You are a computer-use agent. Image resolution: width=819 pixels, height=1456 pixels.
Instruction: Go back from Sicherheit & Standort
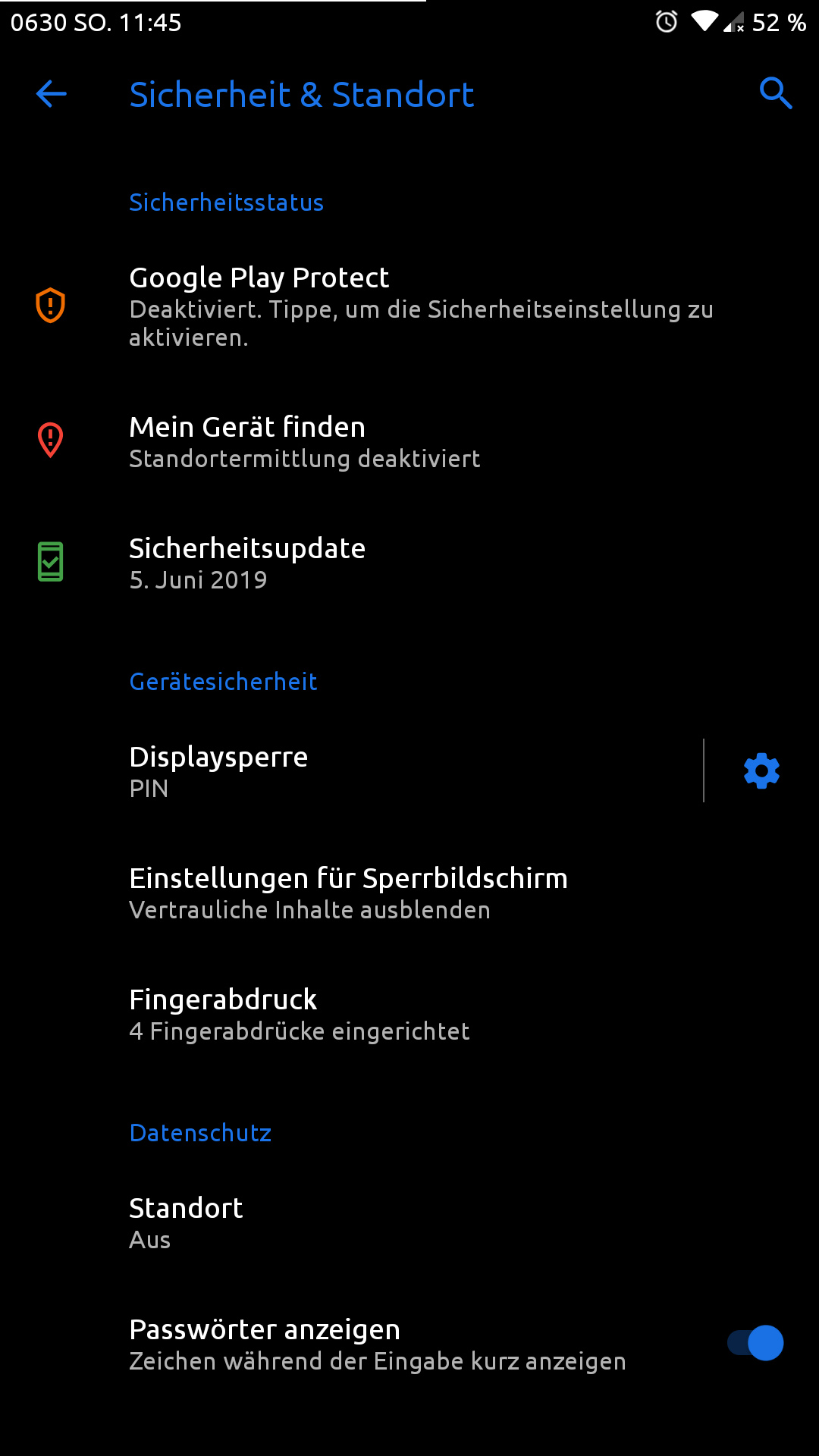click(52, 95)
